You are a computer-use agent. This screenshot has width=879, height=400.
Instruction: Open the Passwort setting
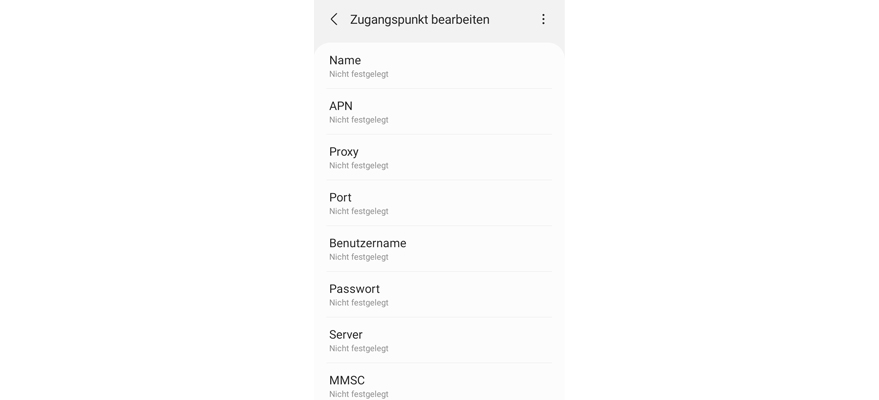[x=439, y=295]
